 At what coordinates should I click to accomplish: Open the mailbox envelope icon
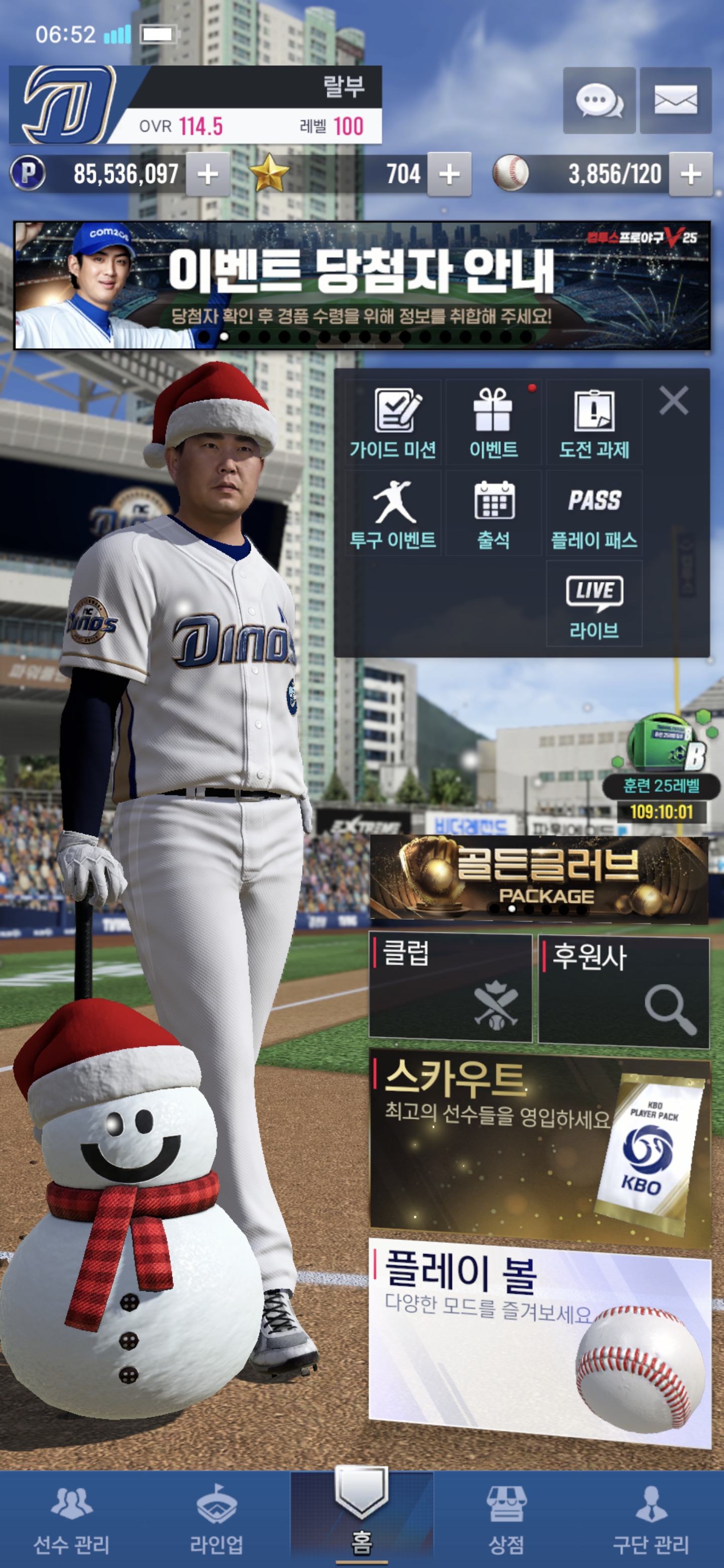(675, 101)
